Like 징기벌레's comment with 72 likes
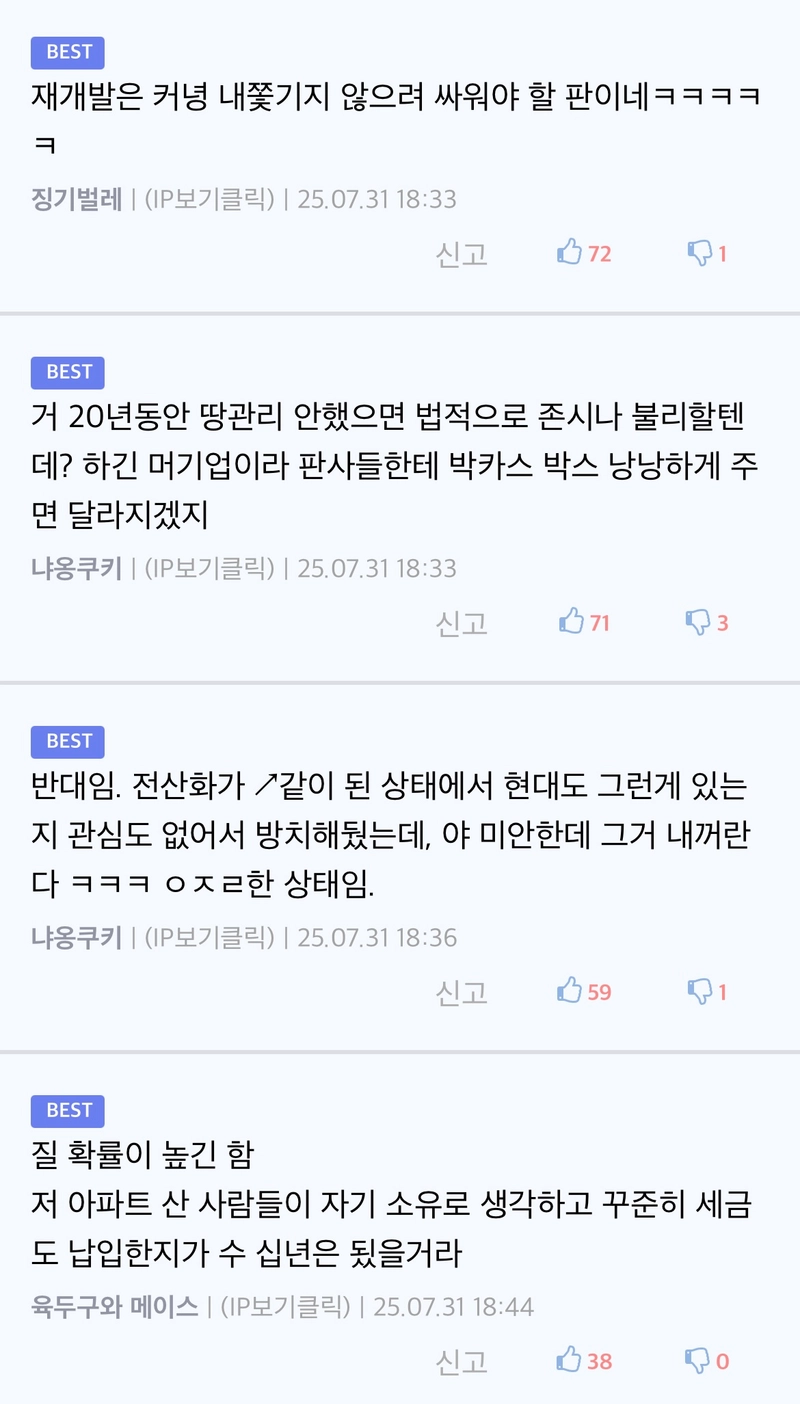This screenshot has width=800, height=1404. point(570,253)
